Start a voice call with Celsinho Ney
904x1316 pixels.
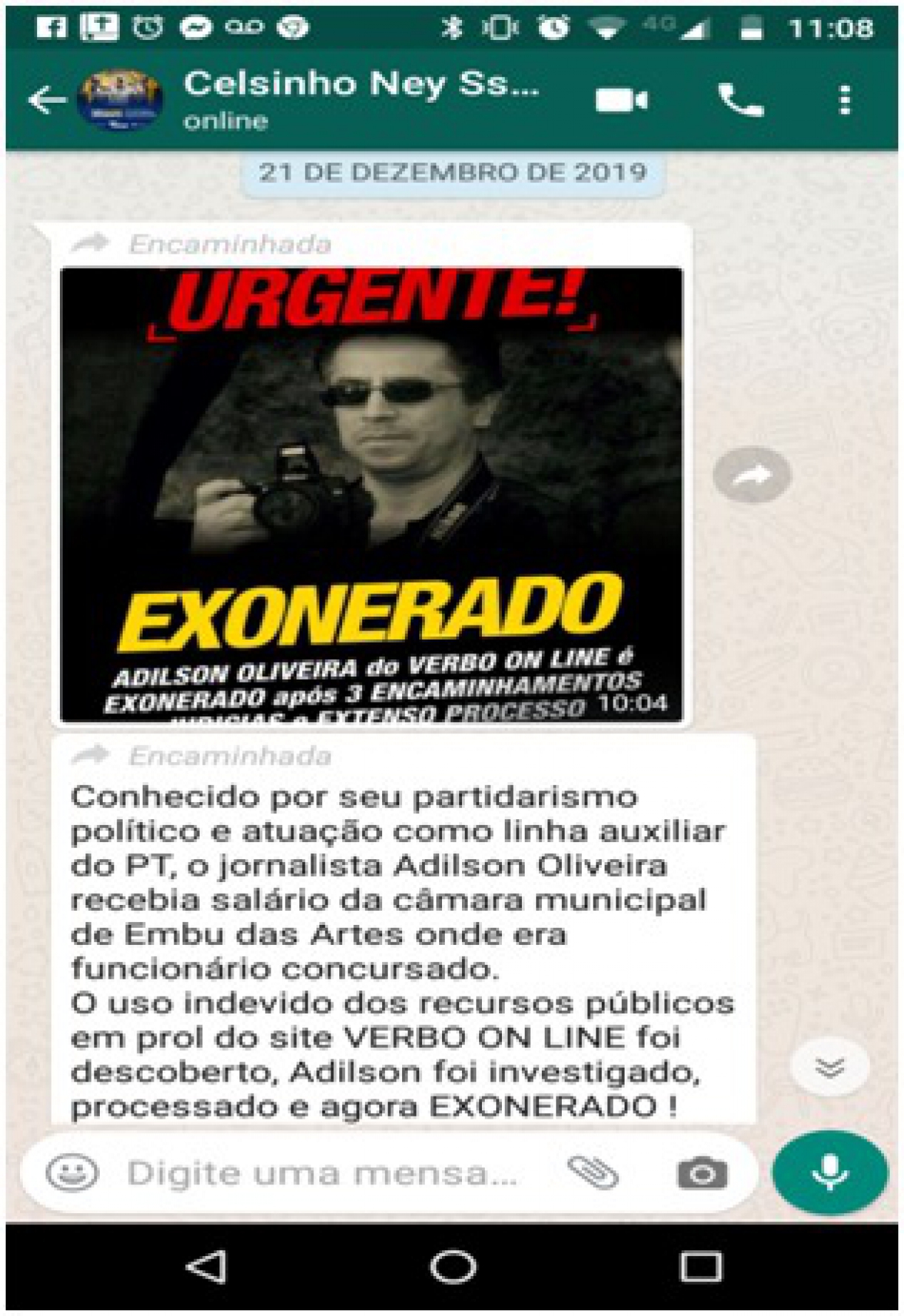740,101
